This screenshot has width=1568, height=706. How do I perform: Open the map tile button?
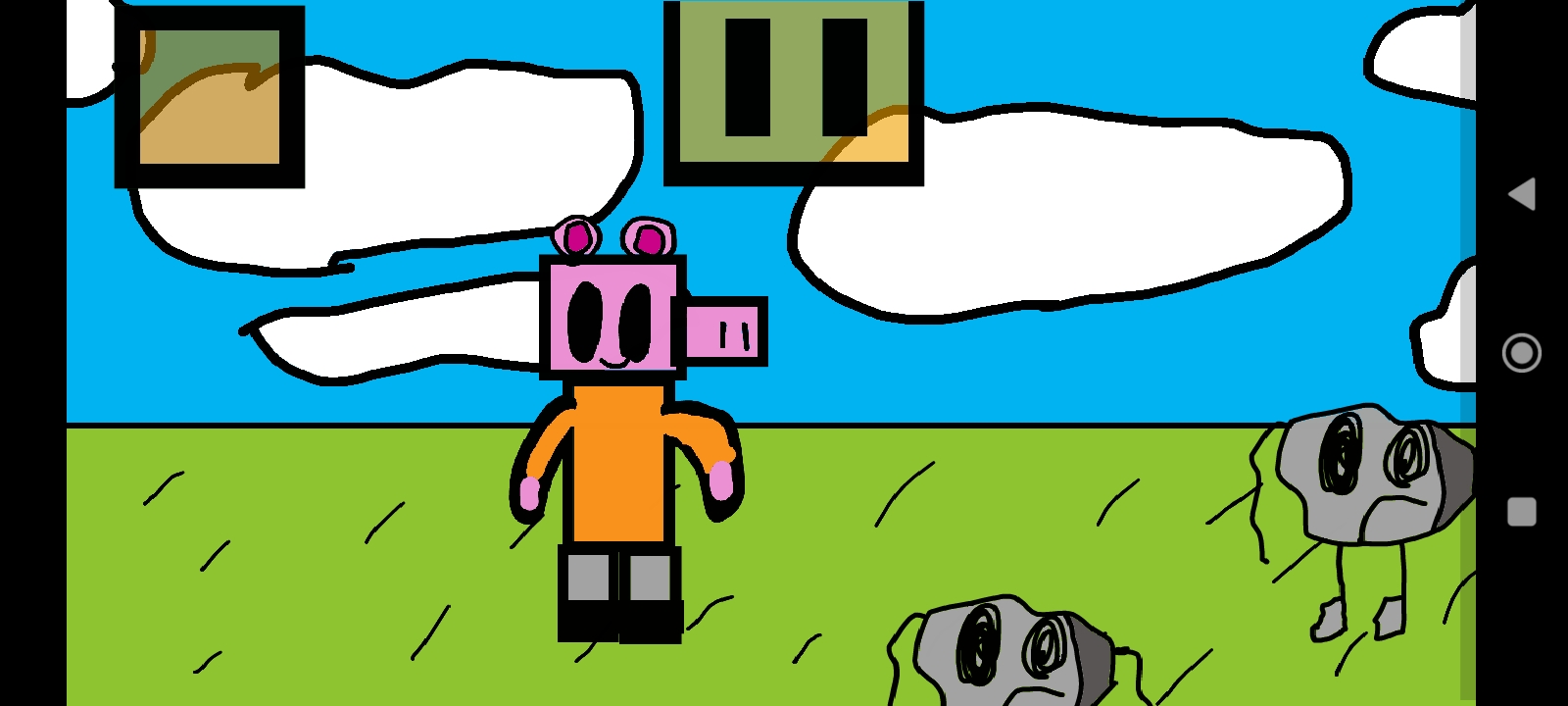(210, 96)
